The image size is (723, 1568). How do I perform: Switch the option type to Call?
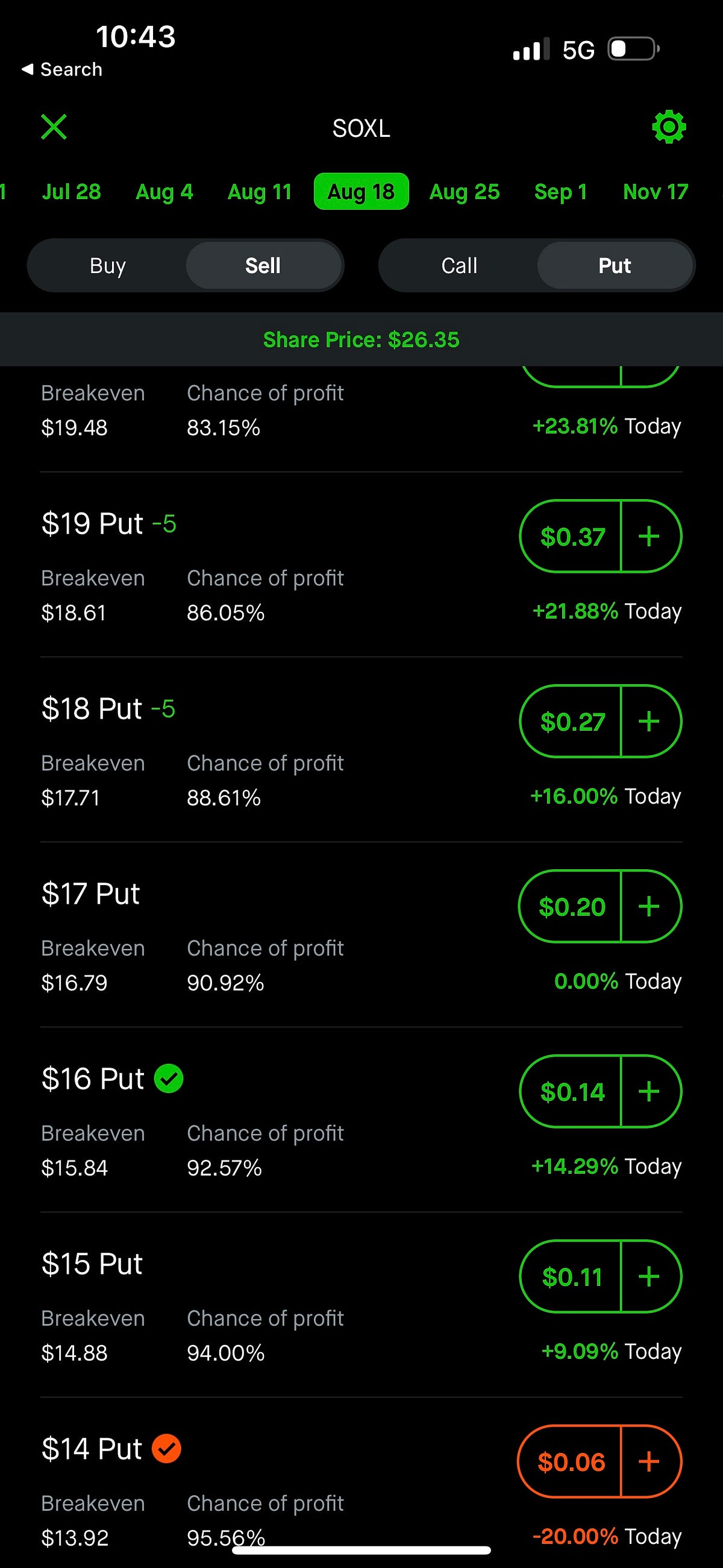point(460,265)
